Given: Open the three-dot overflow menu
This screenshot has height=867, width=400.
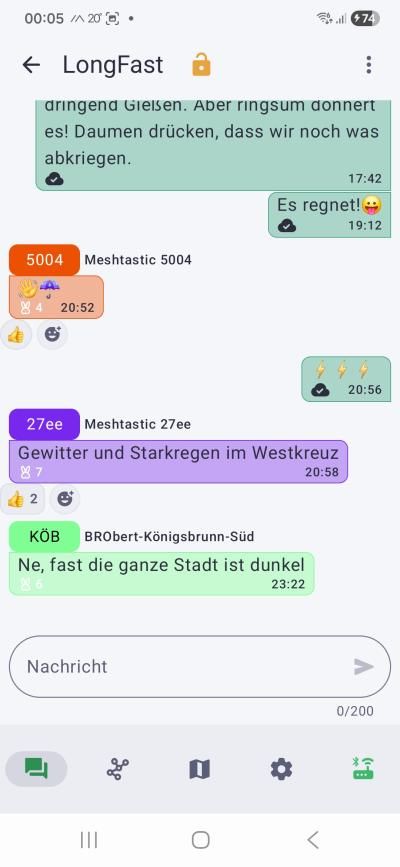Looking at the screenshot, I should 368,65.
